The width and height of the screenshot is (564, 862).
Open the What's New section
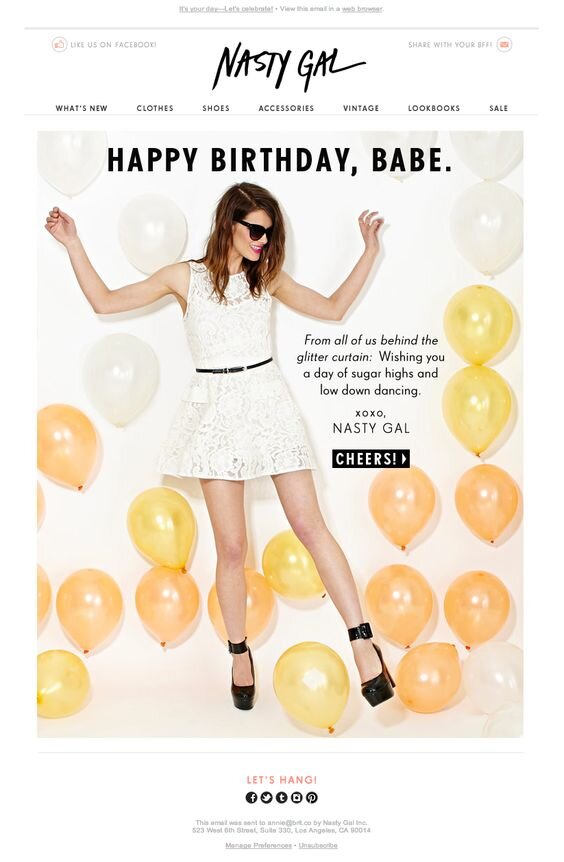point(81,108)
